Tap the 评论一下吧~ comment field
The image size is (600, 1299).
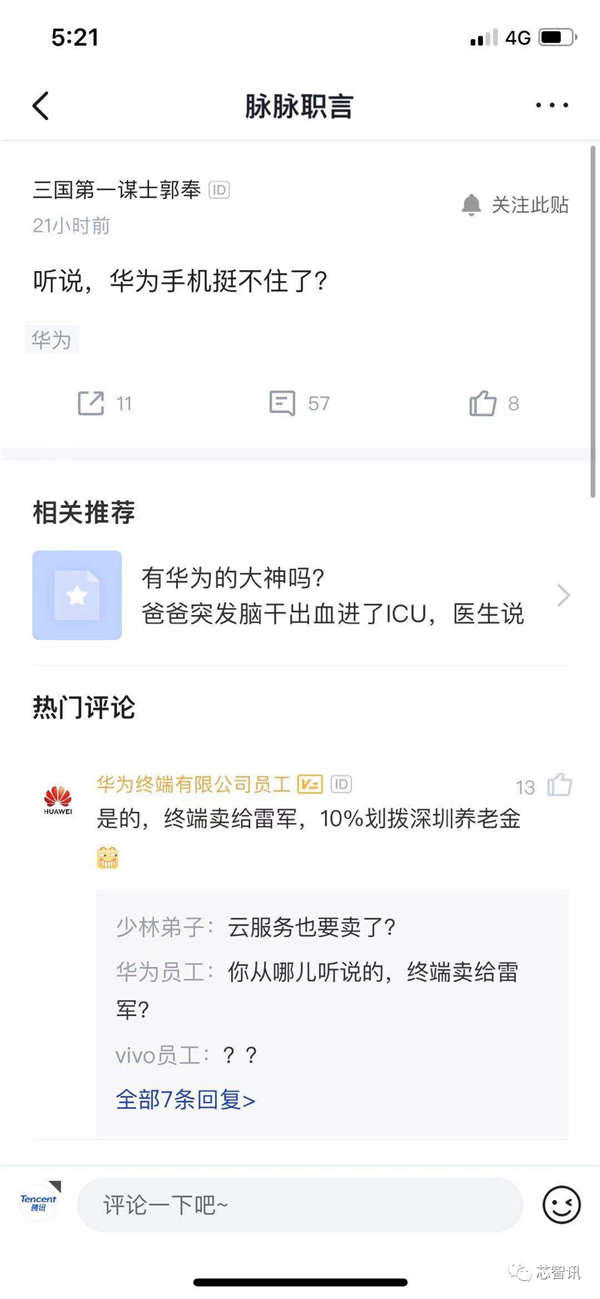(300, 1205)
